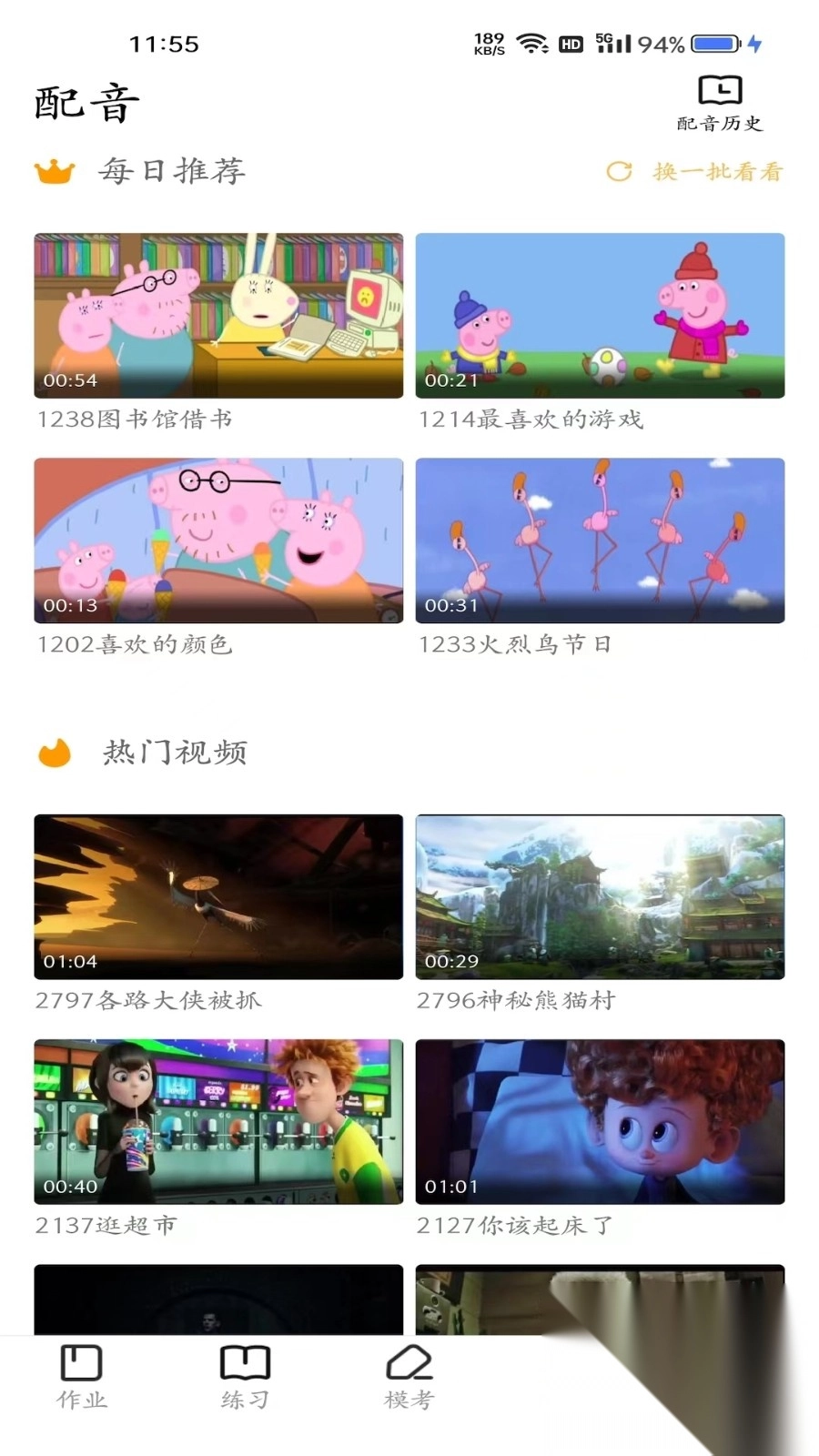Open the 2137逛超市 supermarket thumbnail
Viewport: 819px width, 1456px height.
[218, 1123]
